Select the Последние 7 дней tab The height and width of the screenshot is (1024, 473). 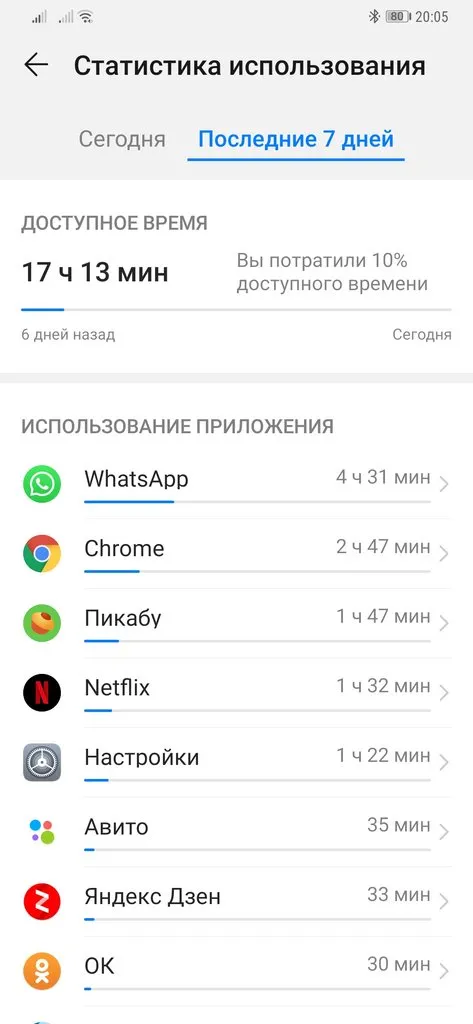[296, 139]
